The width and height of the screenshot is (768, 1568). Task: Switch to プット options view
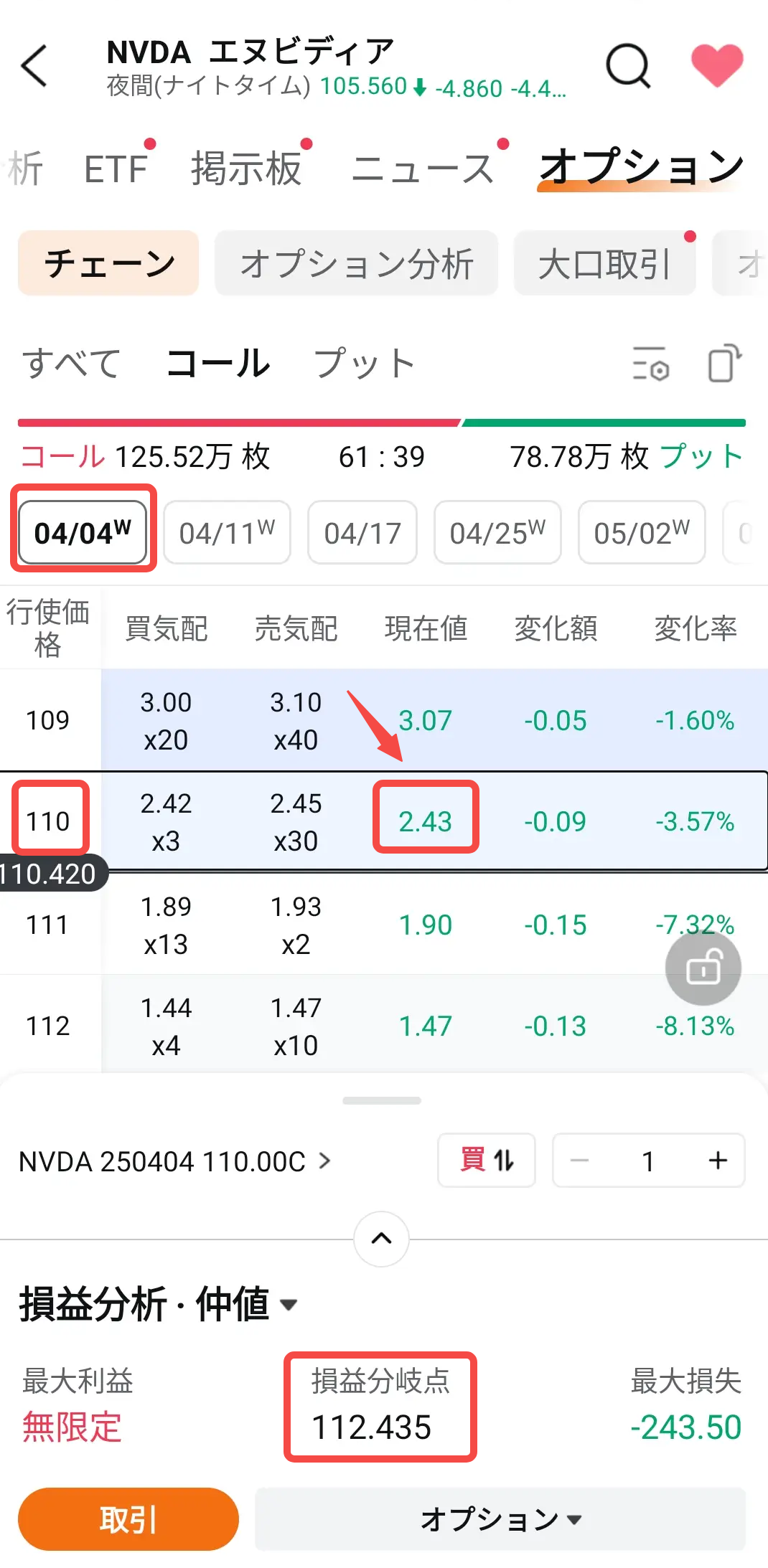(362, 363)
